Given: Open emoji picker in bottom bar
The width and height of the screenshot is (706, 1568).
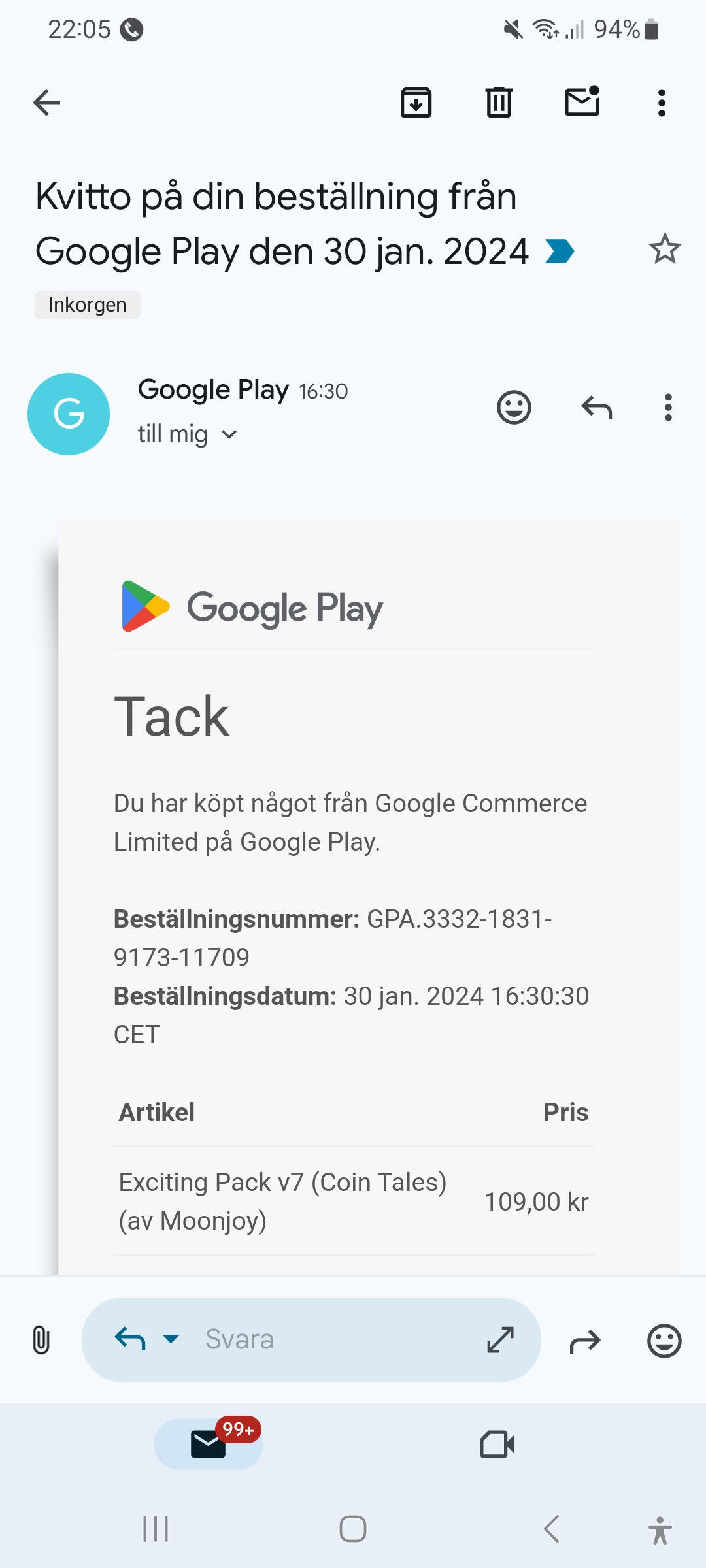Looking at the screenshot, I should (664, 1341).
